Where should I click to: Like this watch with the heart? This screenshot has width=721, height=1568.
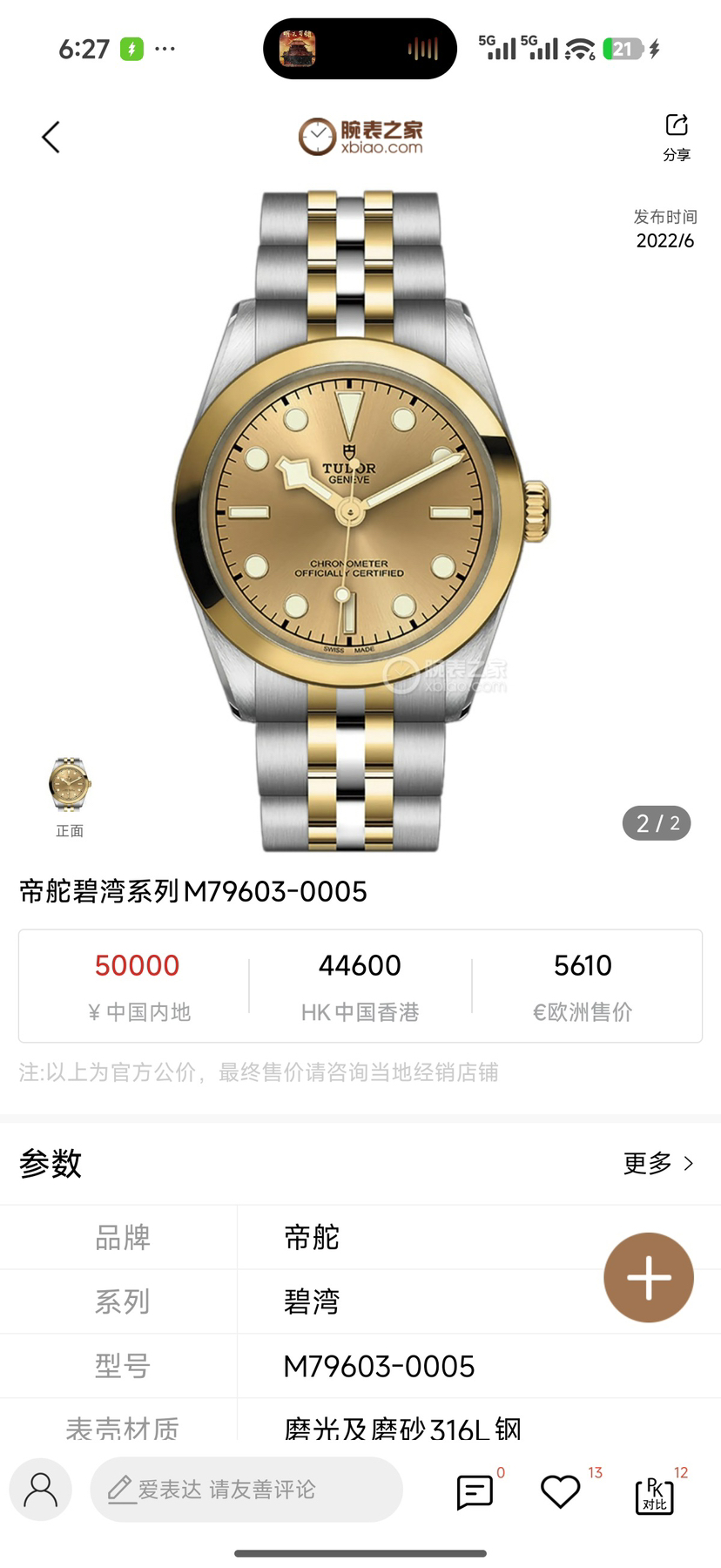click(x=561, y=1491)
